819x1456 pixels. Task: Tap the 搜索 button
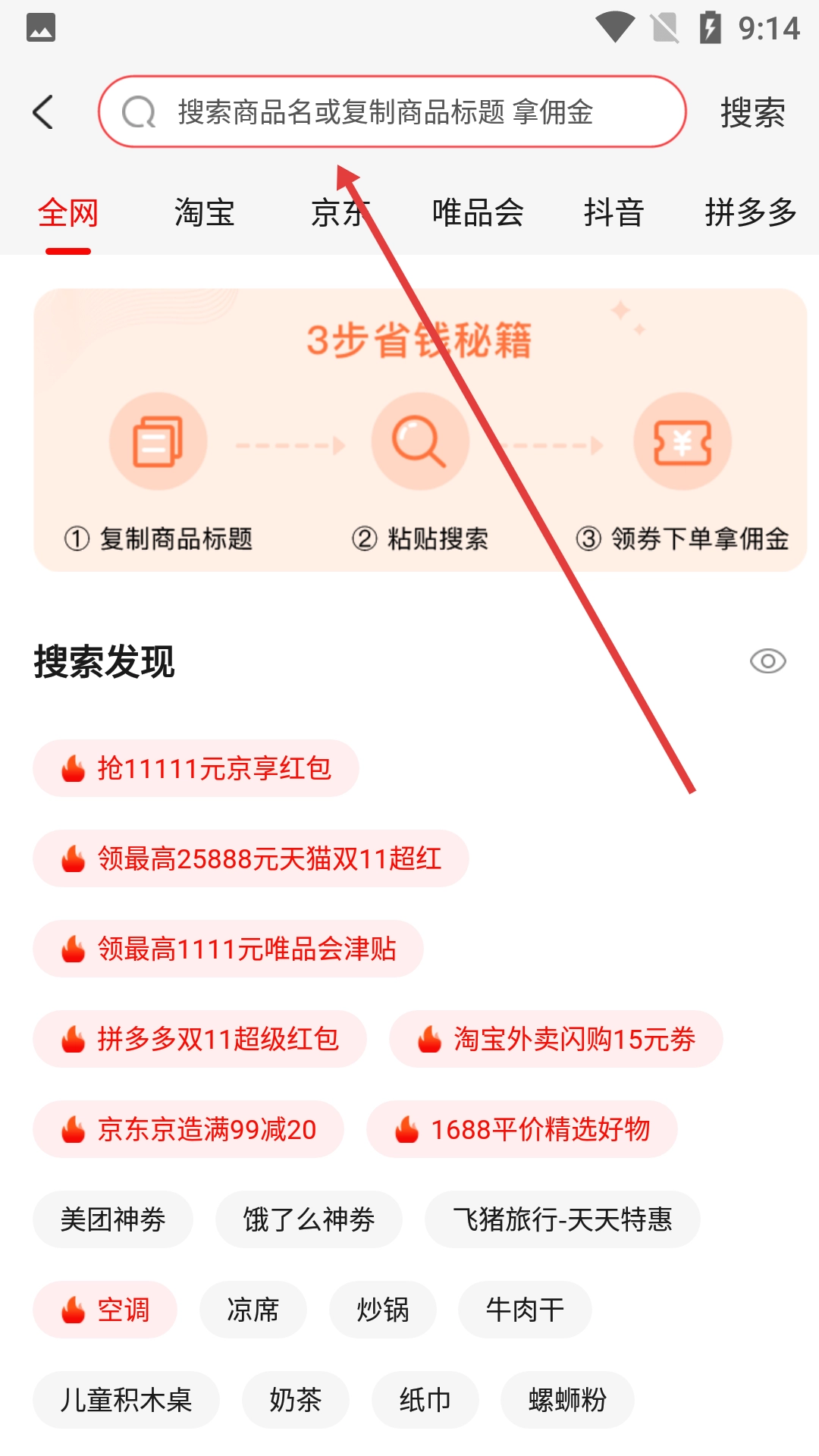752,112
